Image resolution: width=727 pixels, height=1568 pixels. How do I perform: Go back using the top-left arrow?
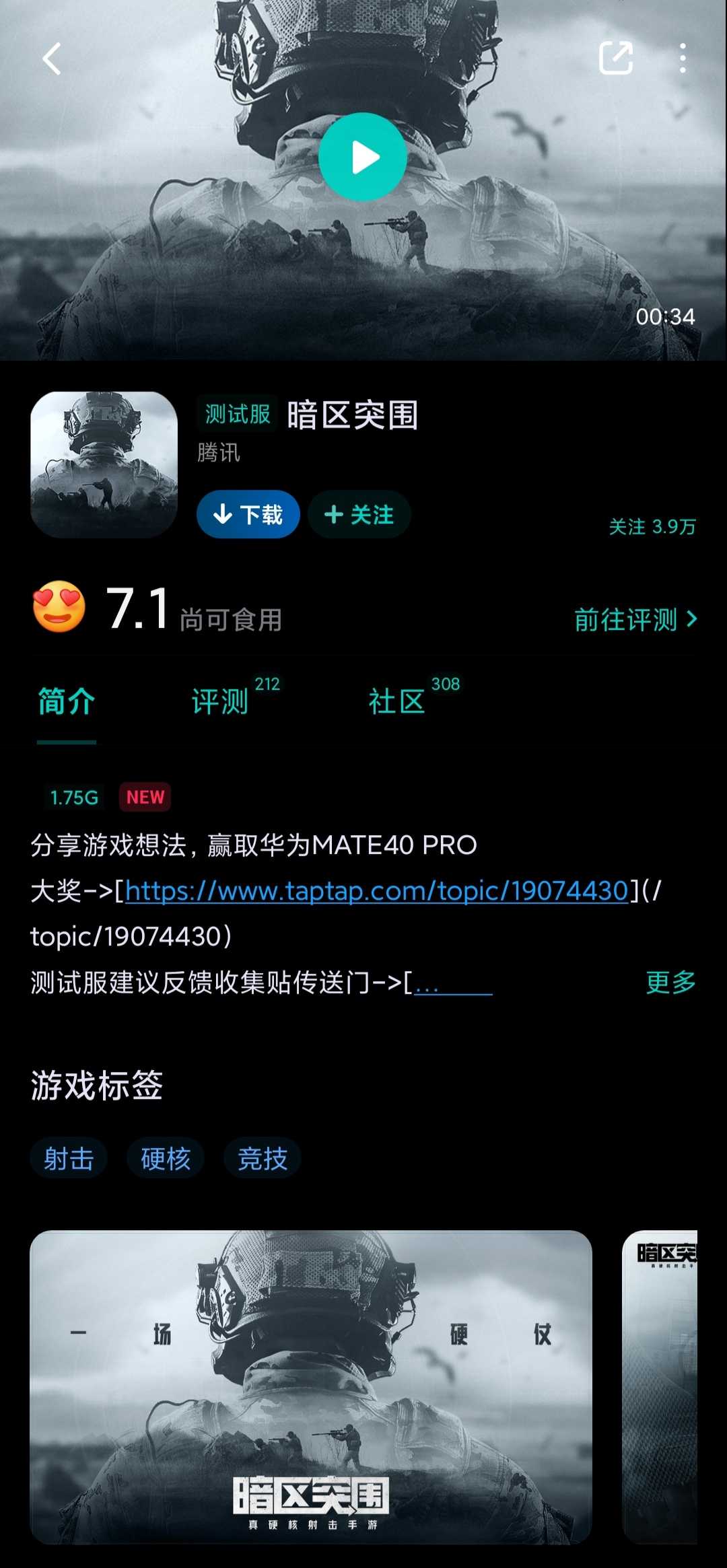52,59
